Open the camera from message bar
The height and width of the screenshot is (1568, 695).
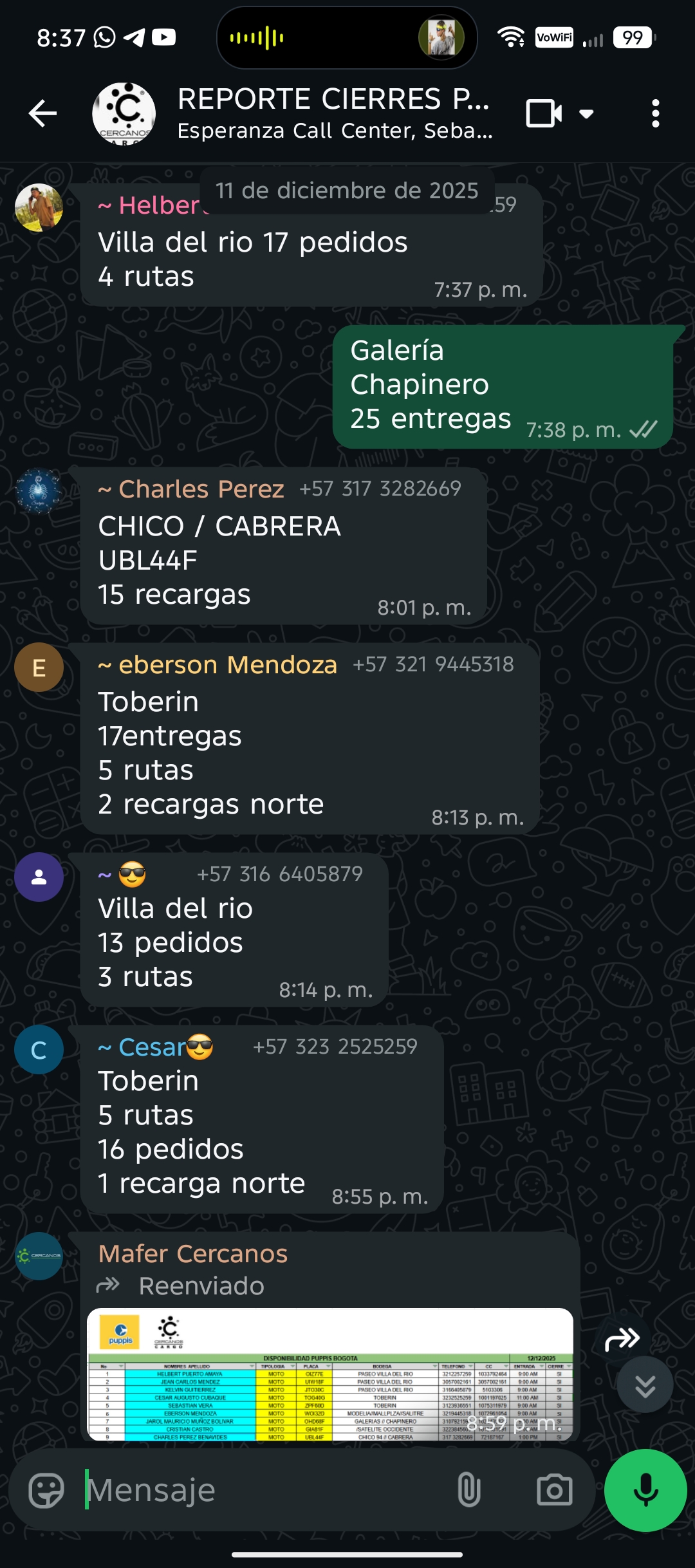coord(554,1490)
